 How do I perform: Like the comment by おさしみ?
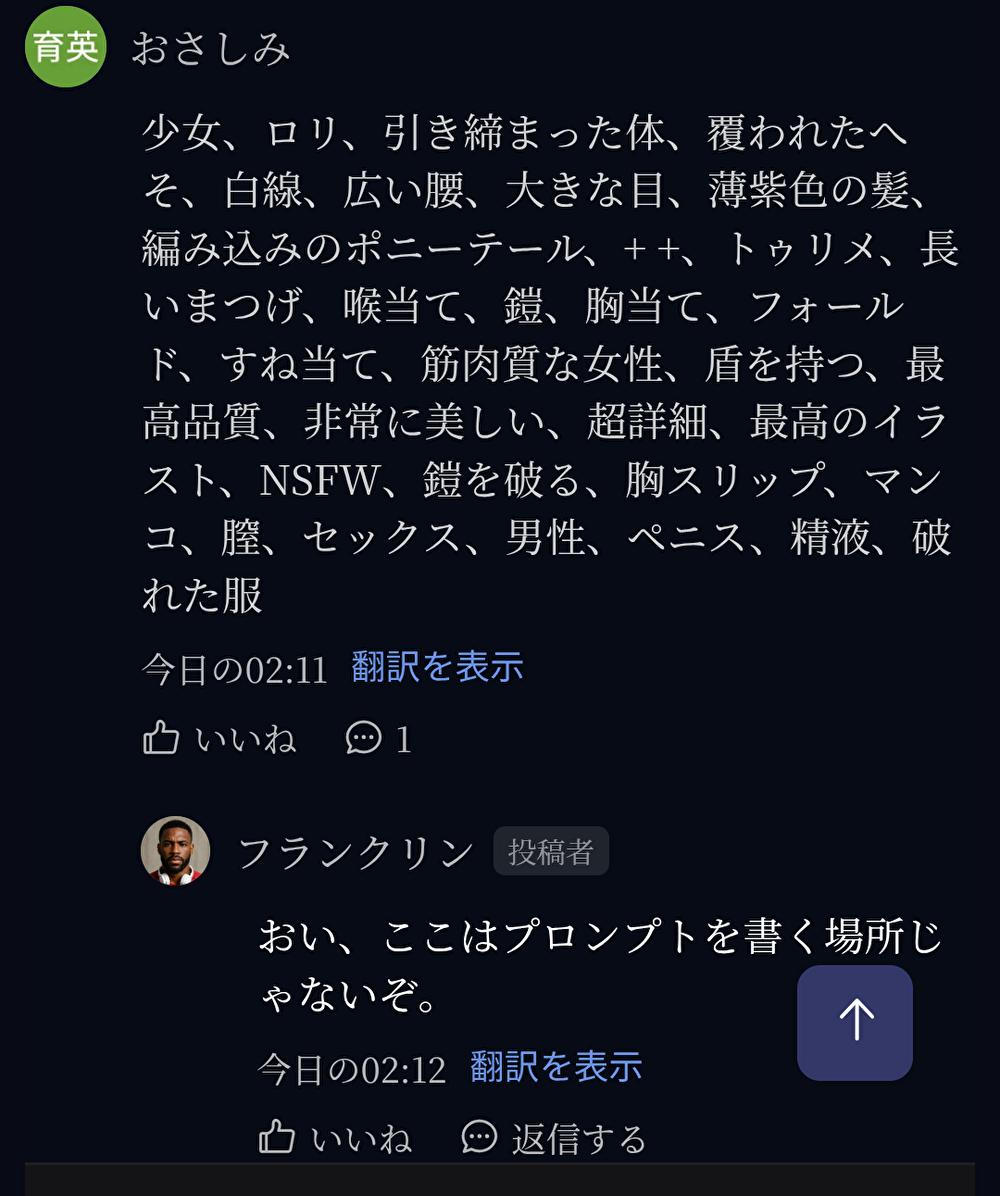(x=220, y=739)
